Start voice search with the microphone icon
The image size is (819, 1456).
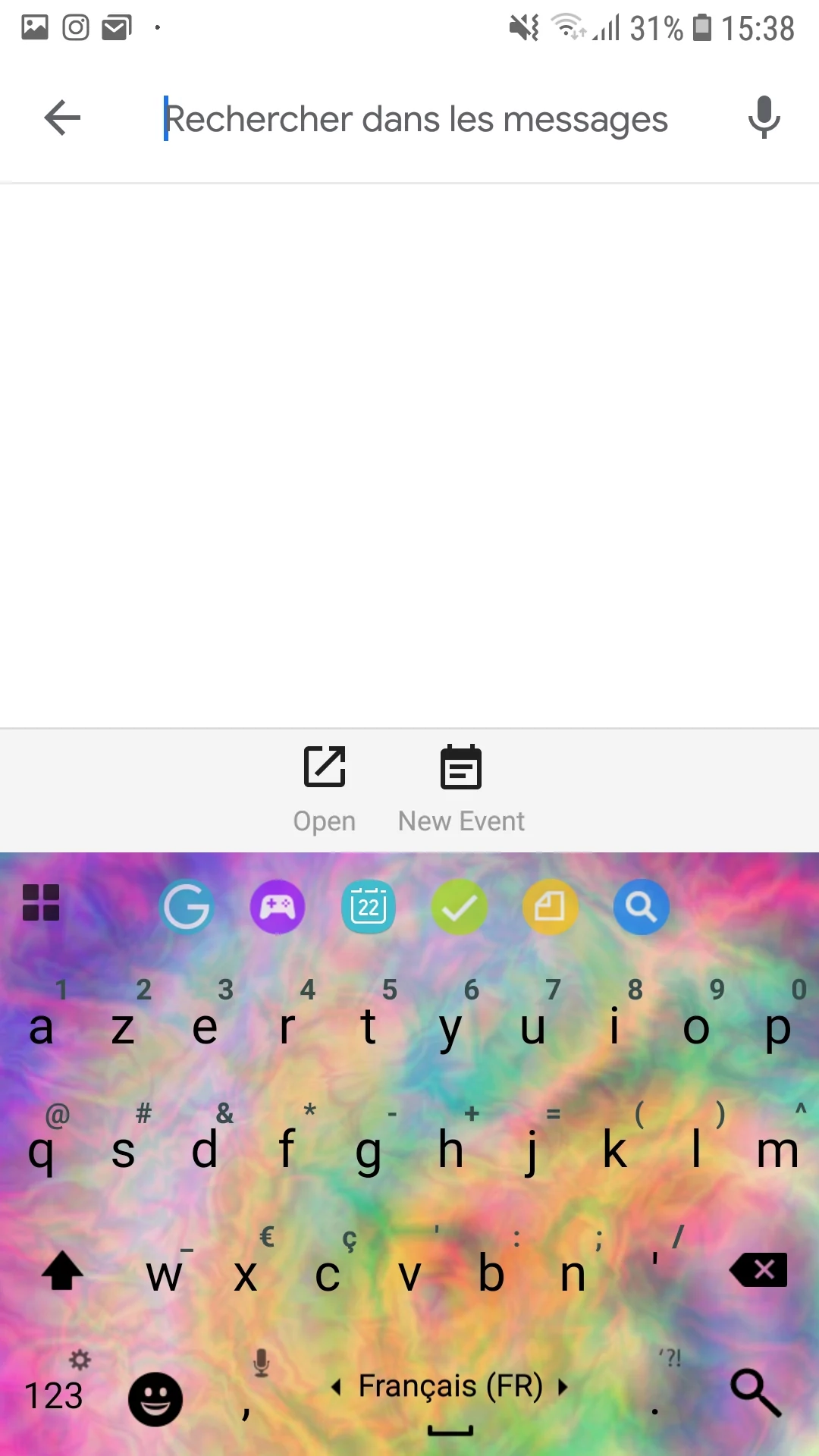click(764, 118)
